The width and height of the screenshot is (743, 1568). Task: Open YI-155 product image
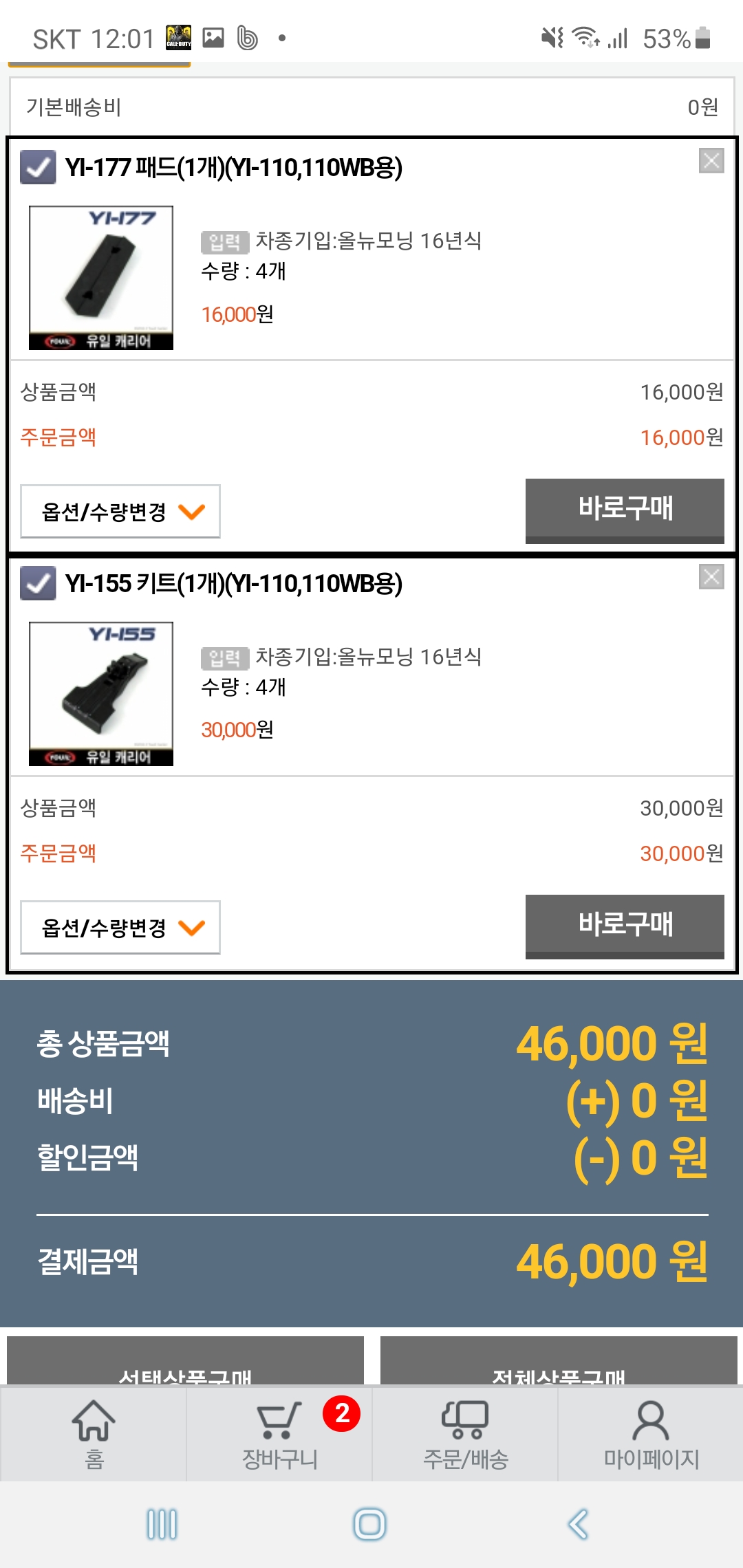[101, 693]
